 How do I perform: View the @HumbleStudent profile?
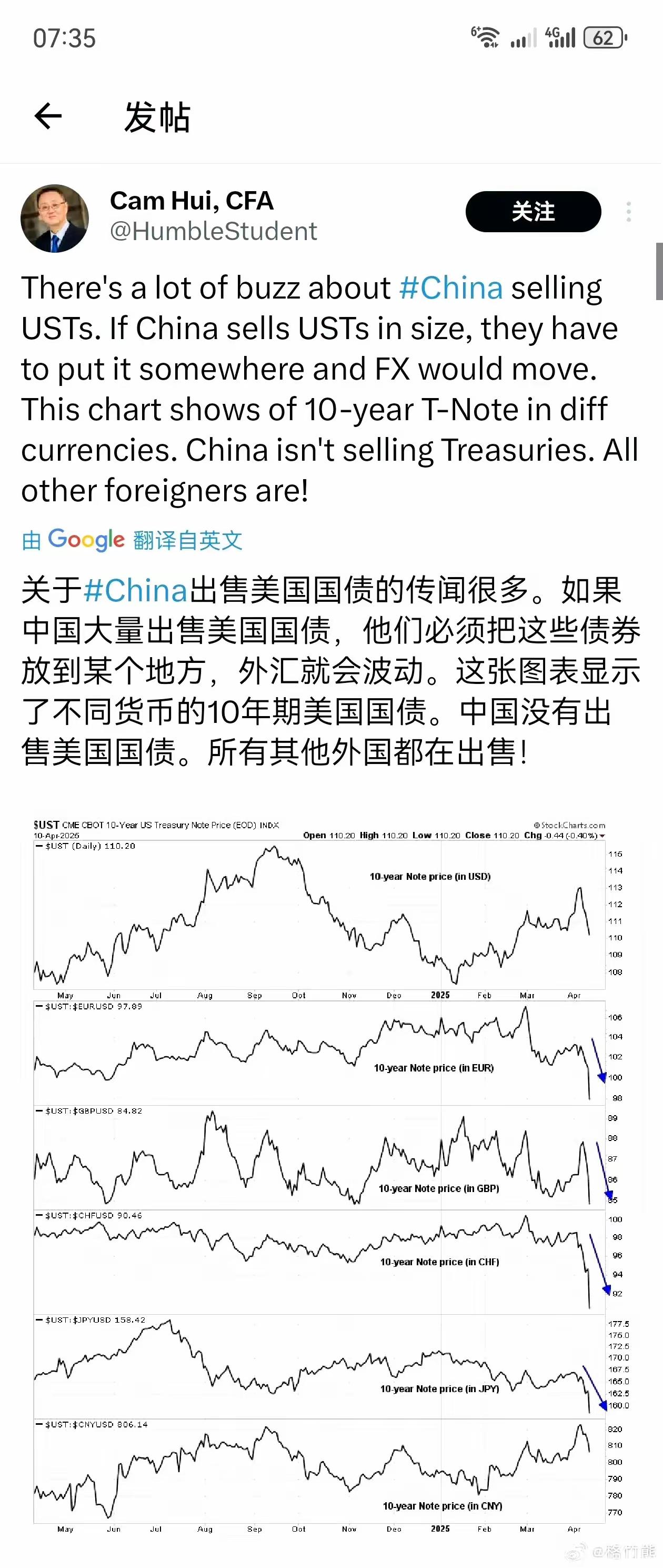tap(213, 231)
